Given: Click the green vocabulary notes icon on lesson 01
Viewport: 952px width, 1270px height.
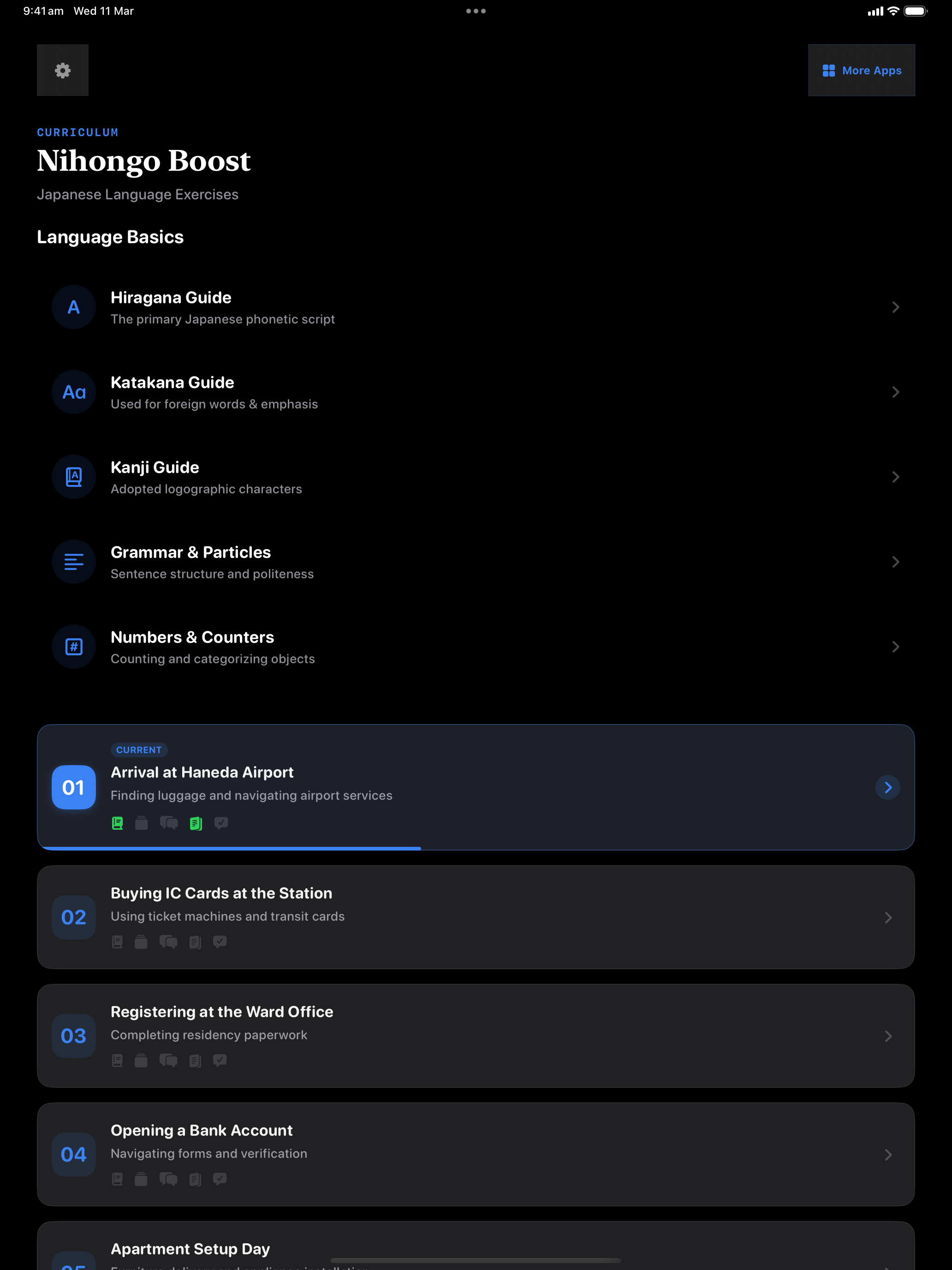Looking at the screenshot, I should (196, 823).
